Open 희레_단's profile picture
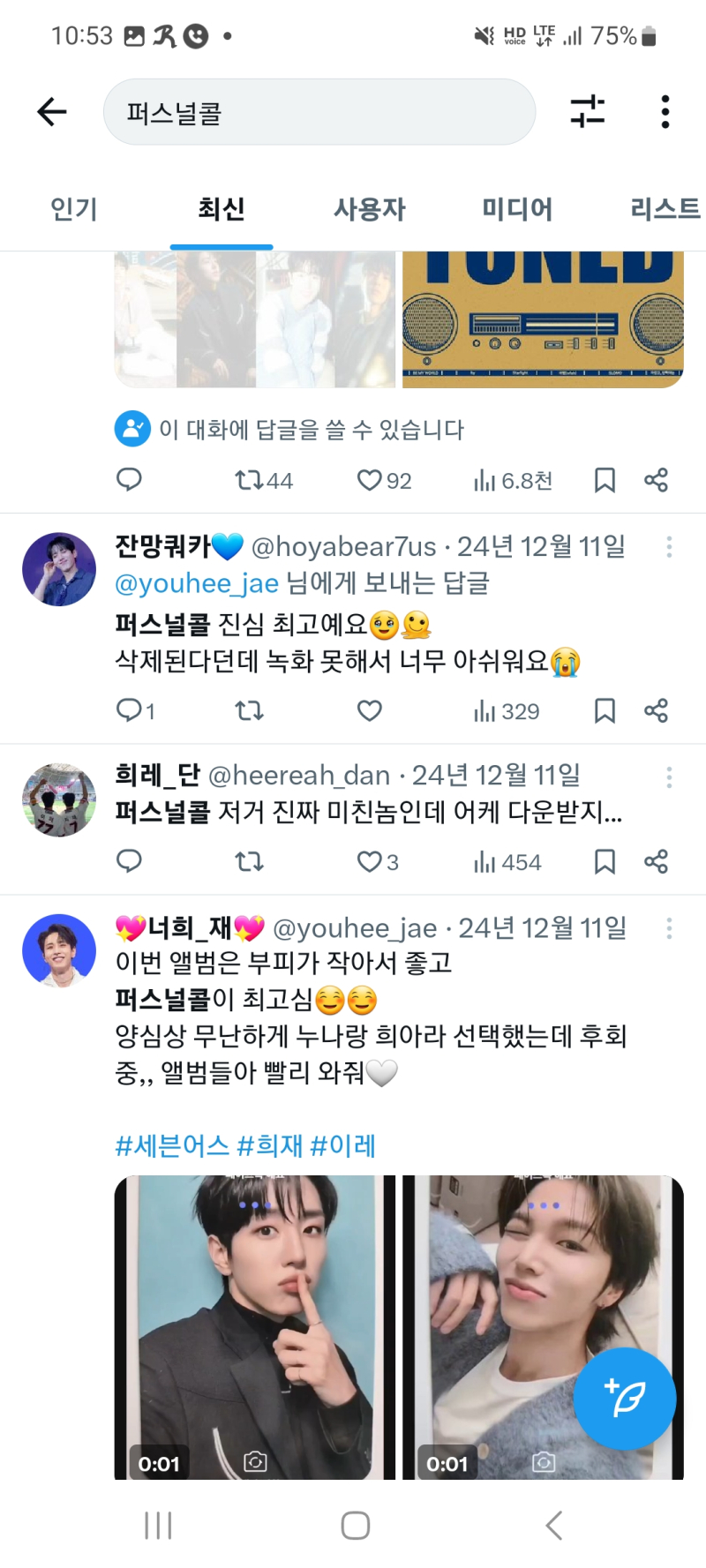This screenshot has height=1568, width=706. 59,799
